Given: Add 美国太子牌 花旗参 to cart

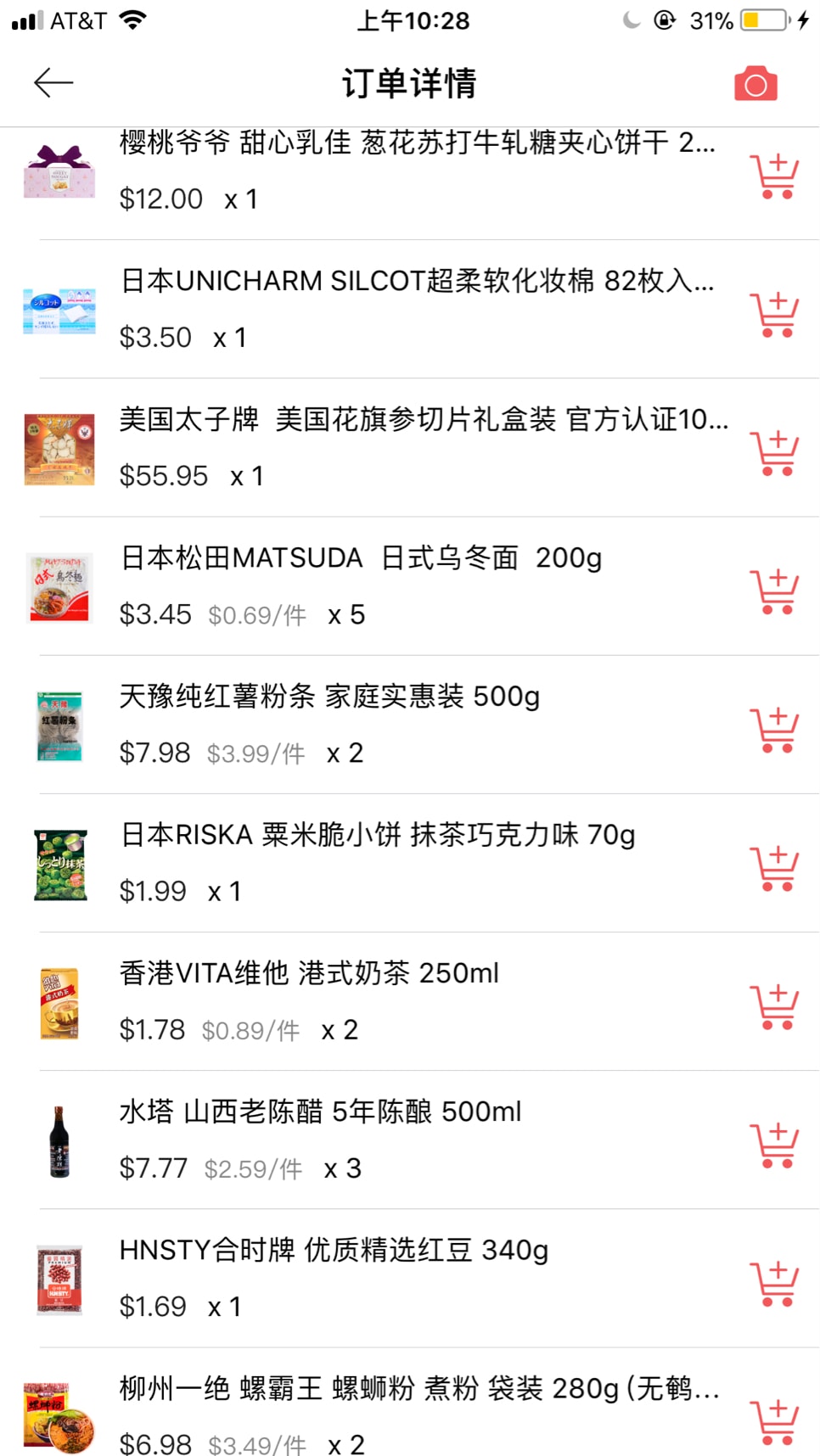Looking at the screenshot, I should (x=774, y=453).
